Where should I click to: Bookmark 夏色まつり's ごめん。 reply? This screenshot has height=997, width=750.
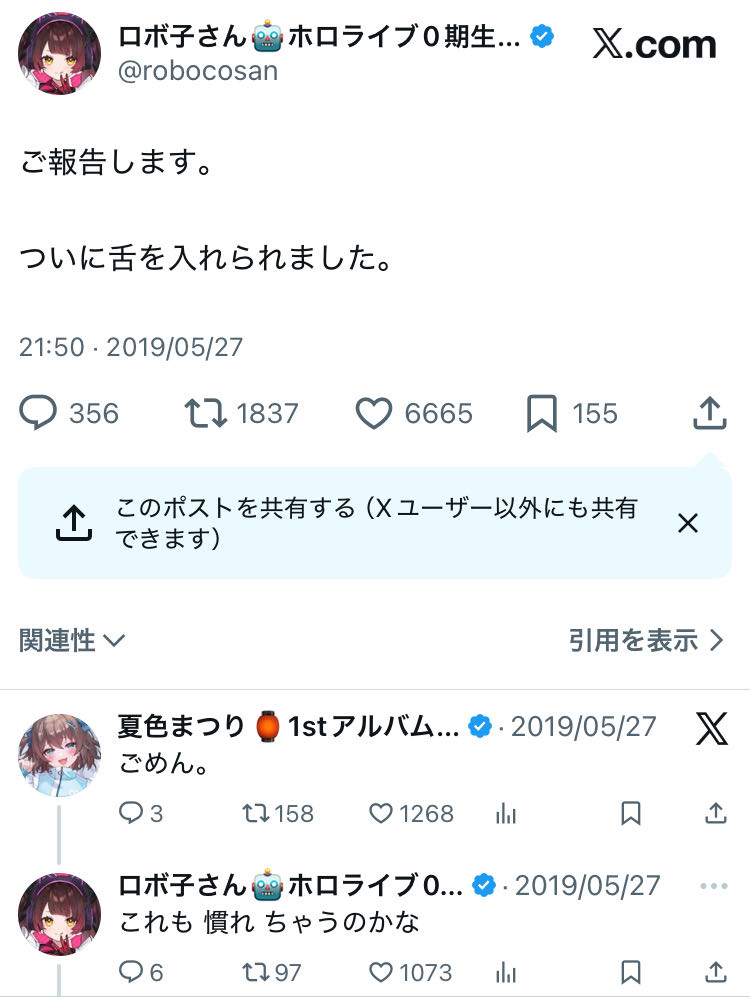point(631,814)
